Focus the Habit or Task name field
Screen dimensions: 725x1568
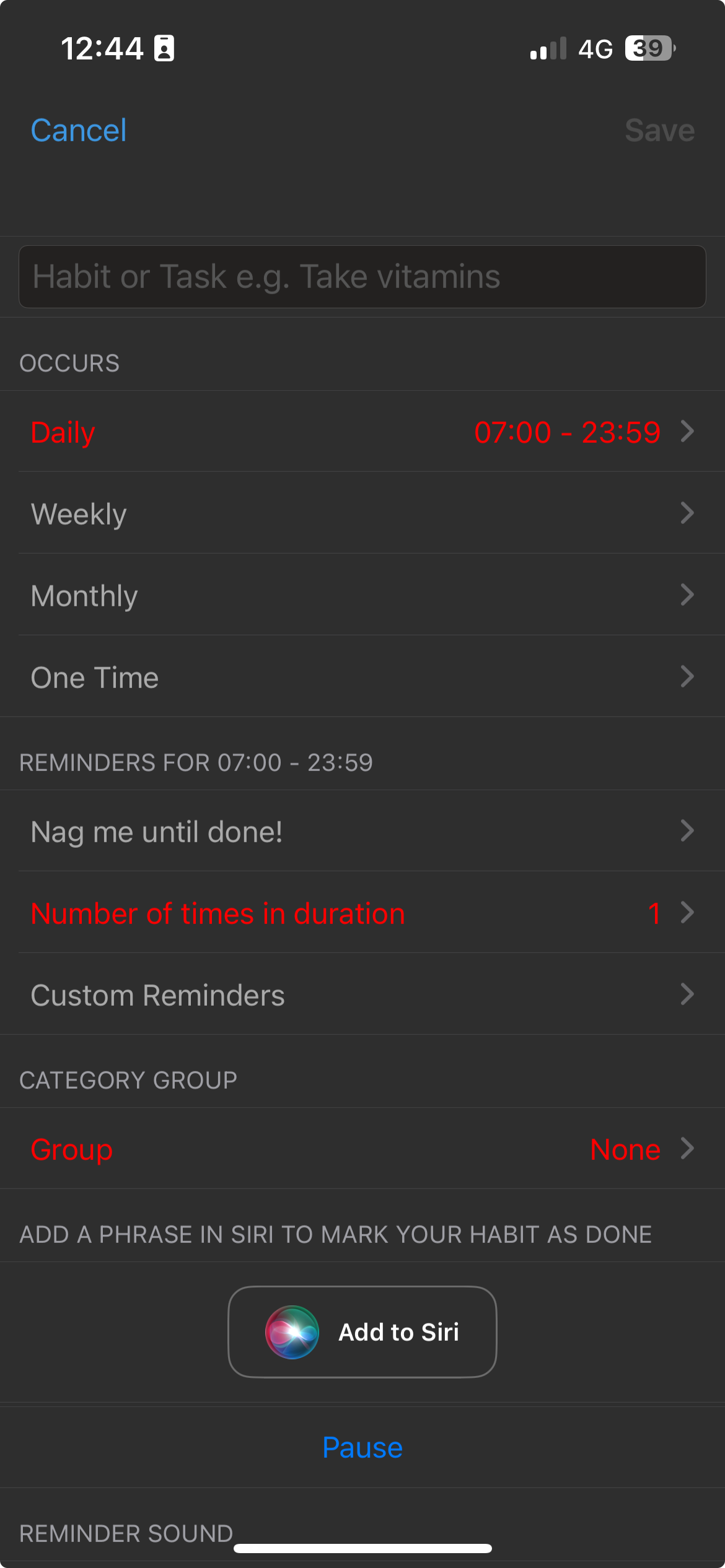click(362, 277)
